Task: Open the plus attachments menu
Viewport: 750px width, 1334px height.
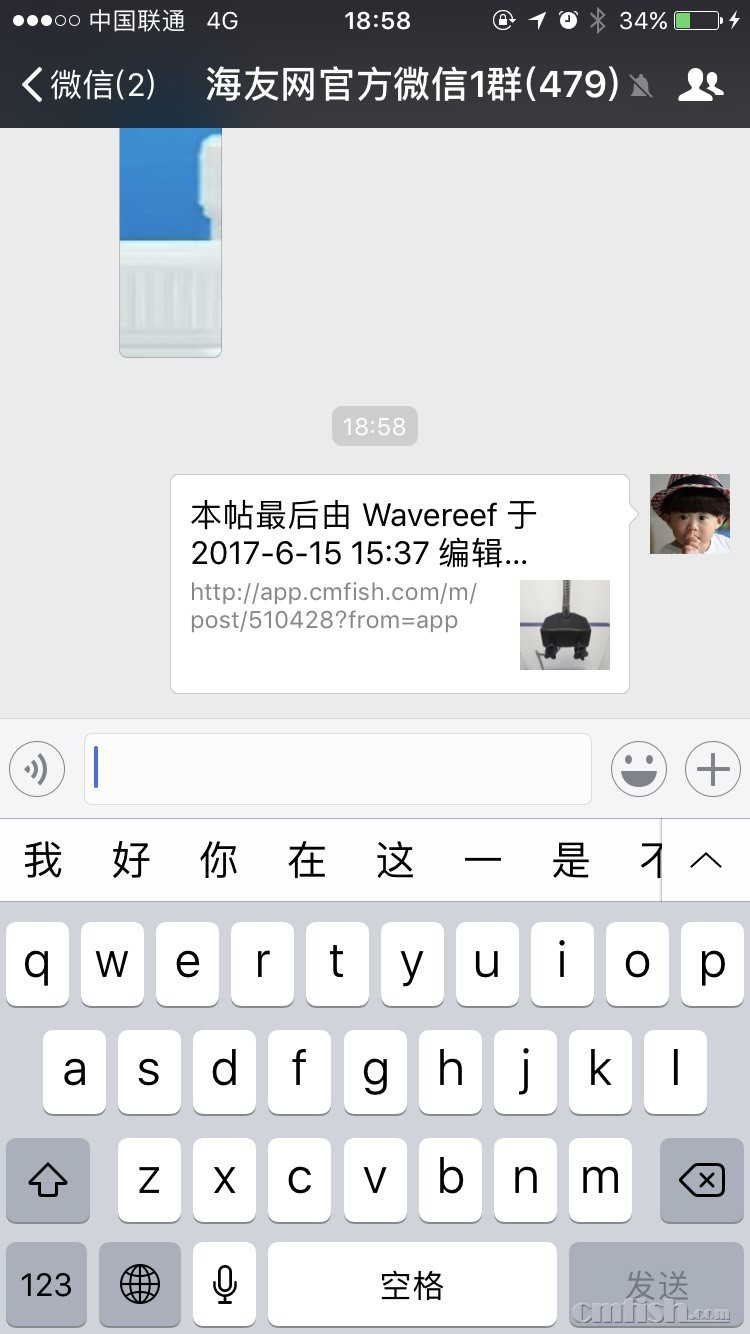Action: pos(713,769)
